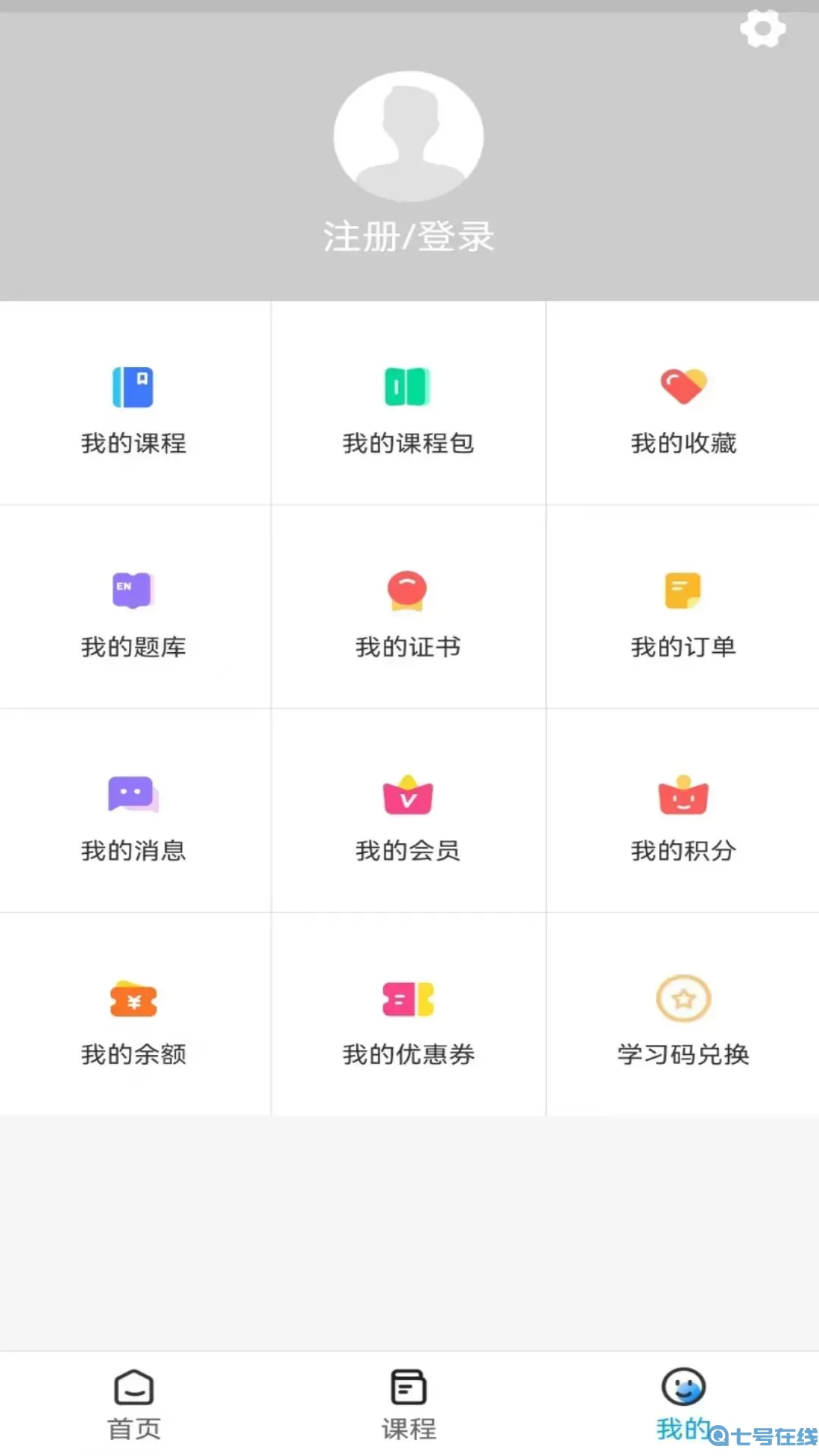
Task: Tap the 我的证书 text label
Action: tap(408, 647)
